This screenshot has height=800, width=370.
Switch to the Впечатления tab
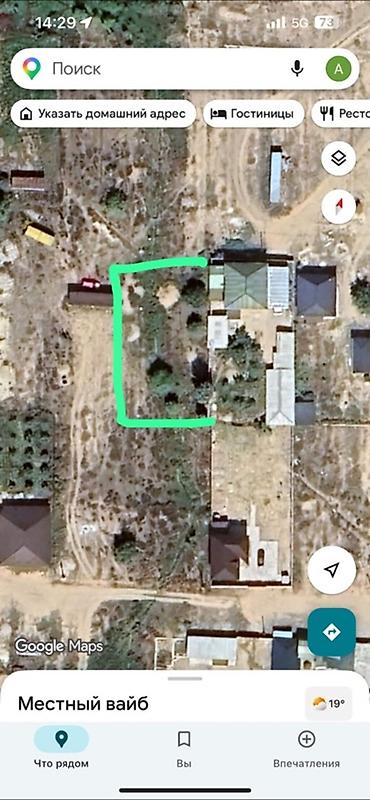pos(306,748)
